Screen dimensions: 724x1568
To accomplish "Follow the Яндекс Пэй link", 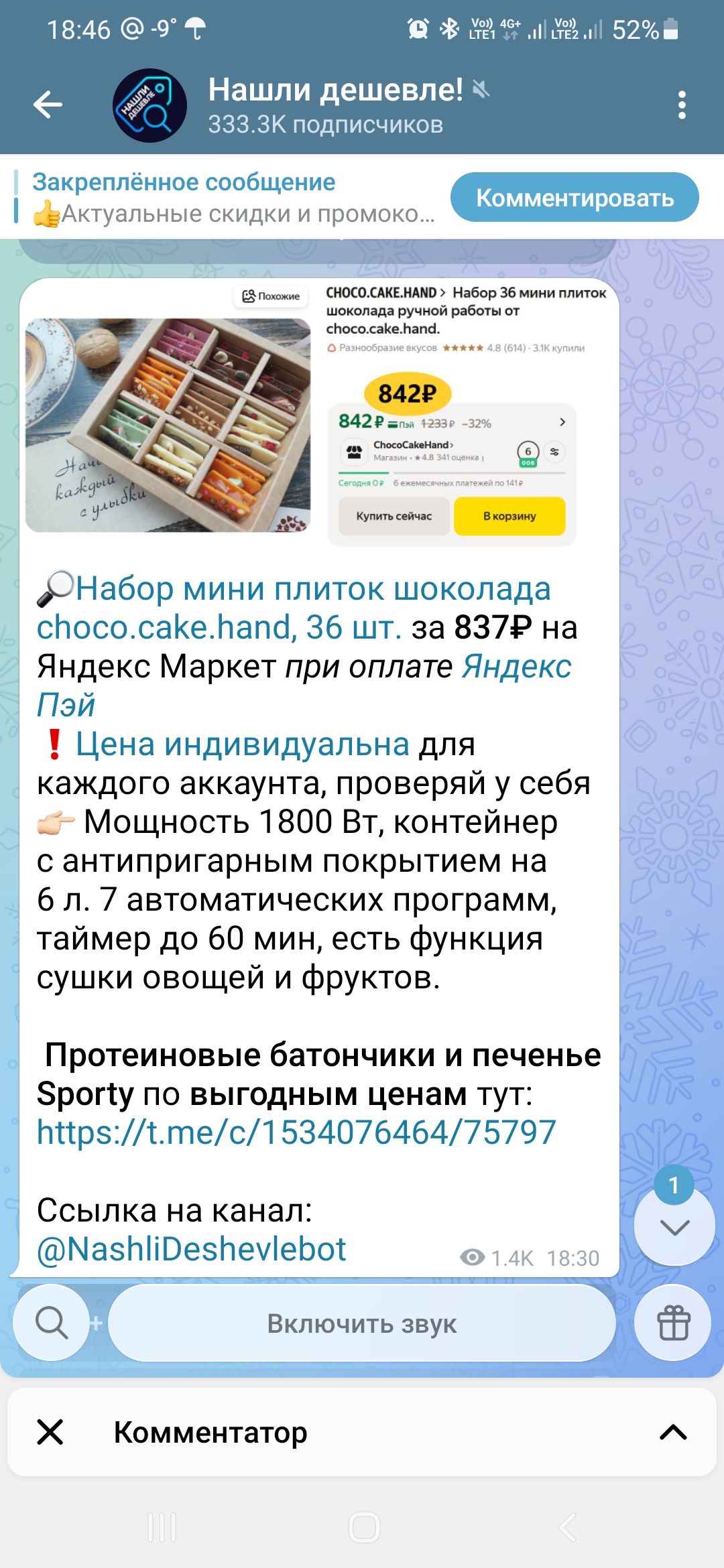I will (x=516, y=667).
